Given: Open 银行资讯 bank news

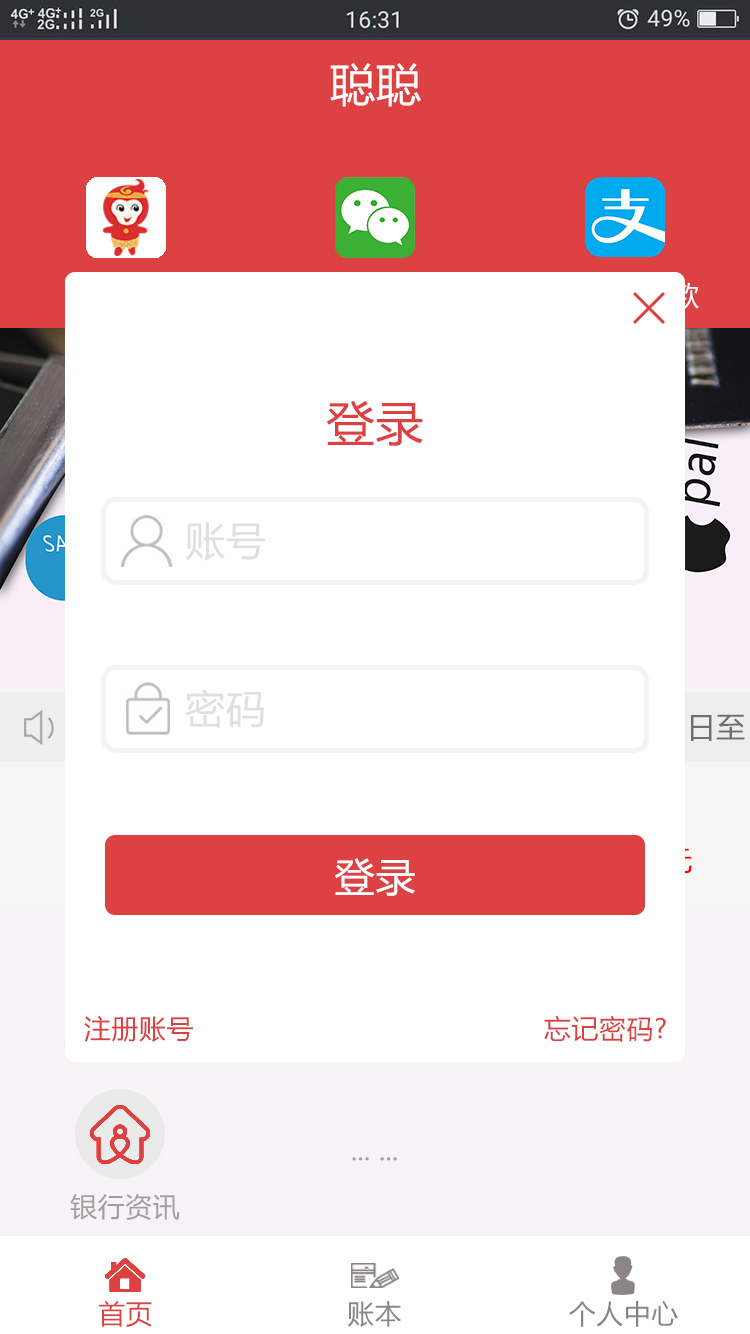Looking at the screenshot, I should (121, 1152).
